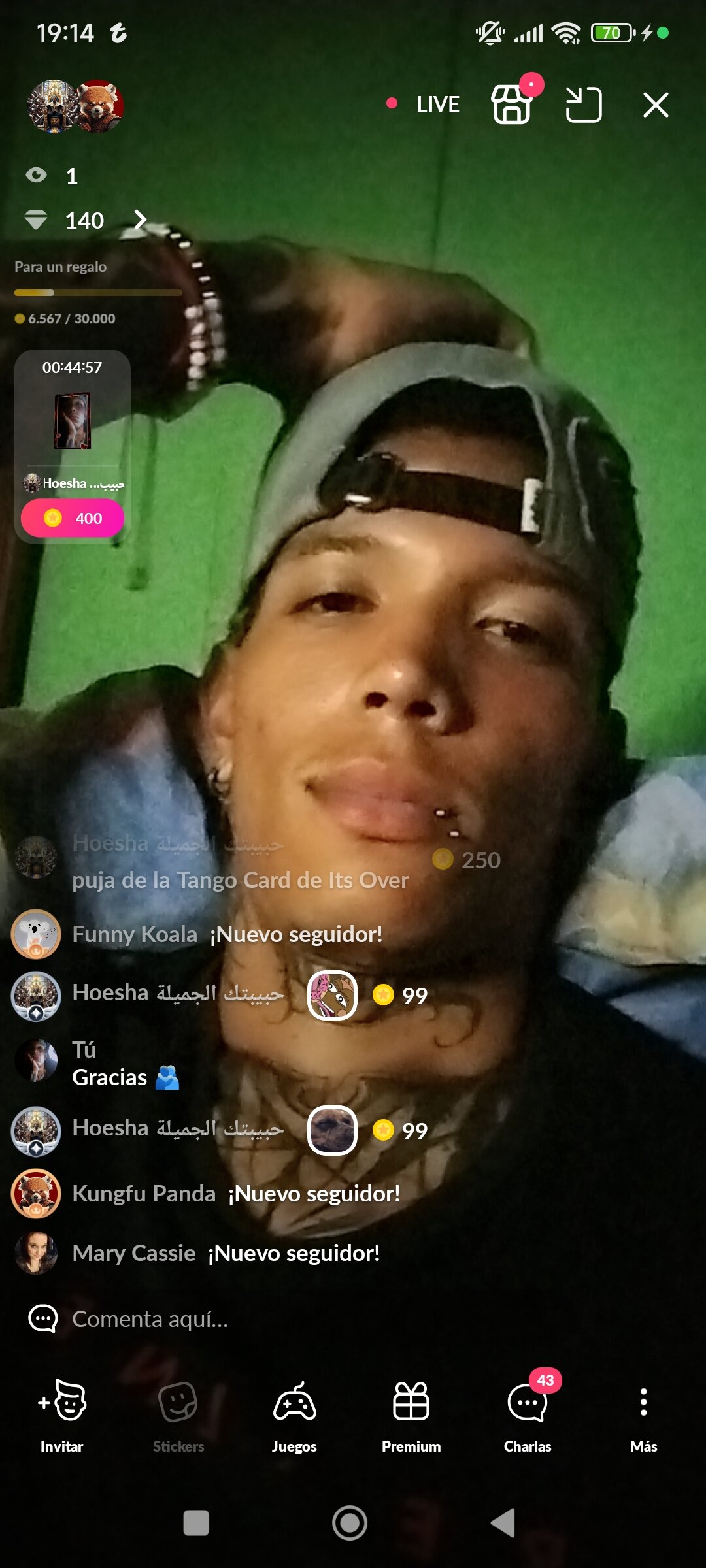Minimize the live stream window
This screenshot has height=1568, width=706.
pyautogui.click(x=583, y=105)
